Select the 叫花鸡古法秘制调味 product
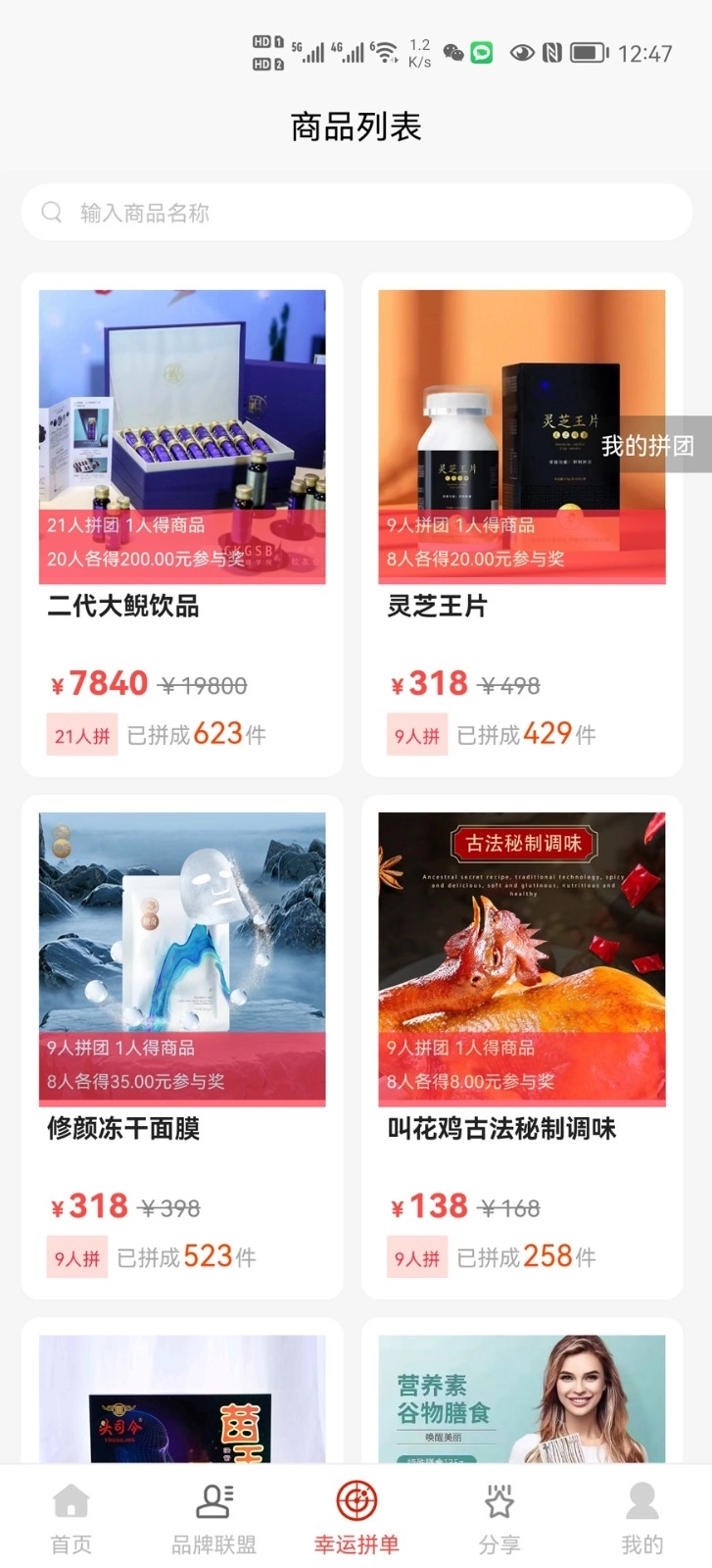This screenshot has height=1568, width=712. (522, 1047)
